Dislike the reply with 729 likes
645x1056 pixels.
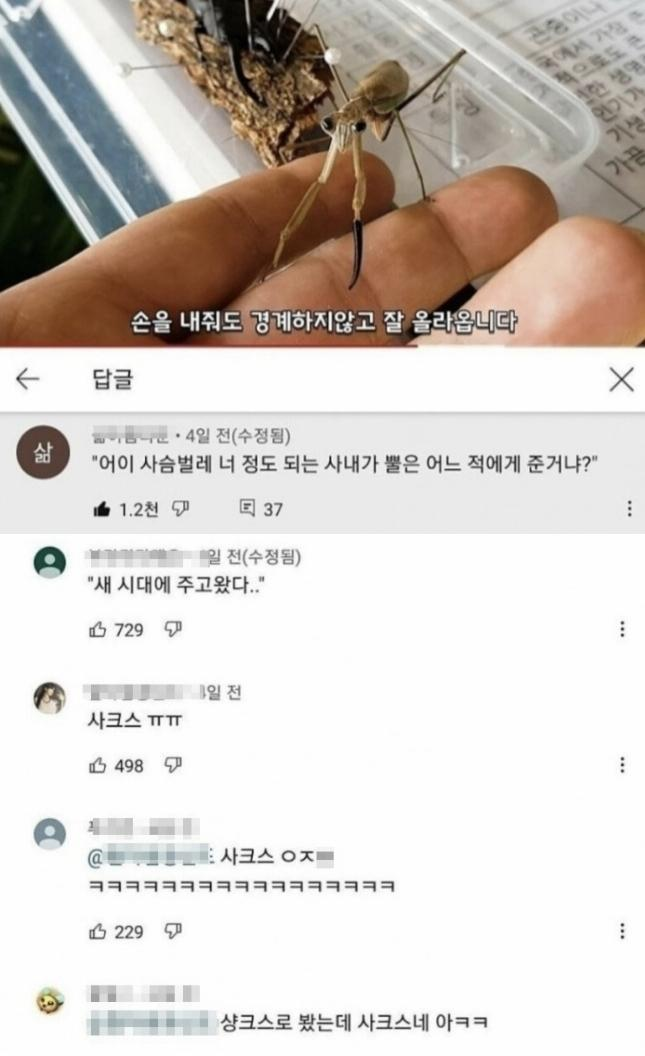click(173, 629)
